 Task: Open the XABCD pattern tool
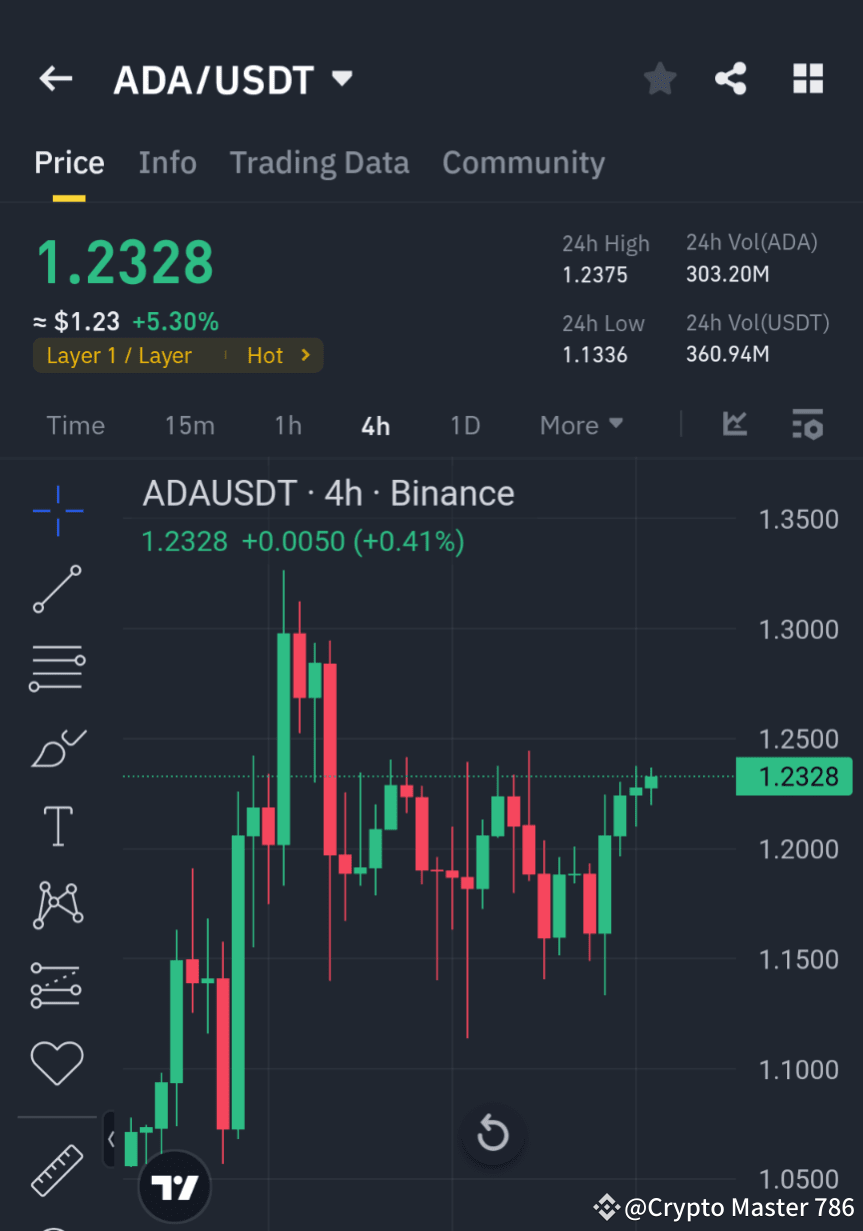(57, 905)
